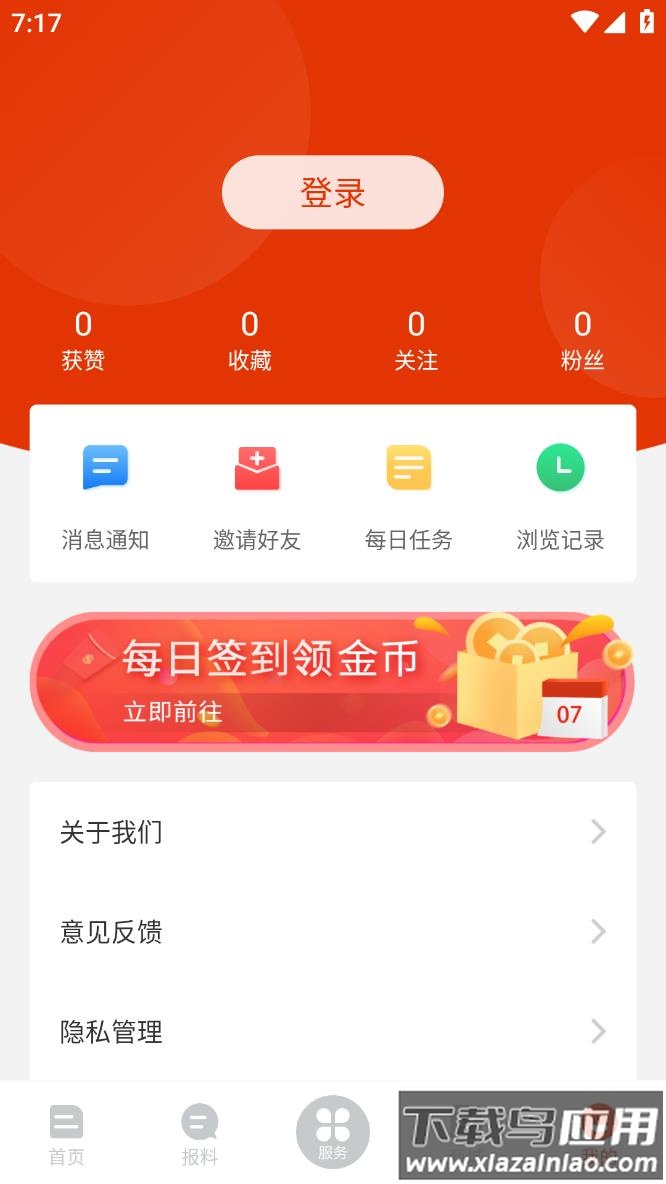Open 邀请好友 invite friends

point(257,494)
